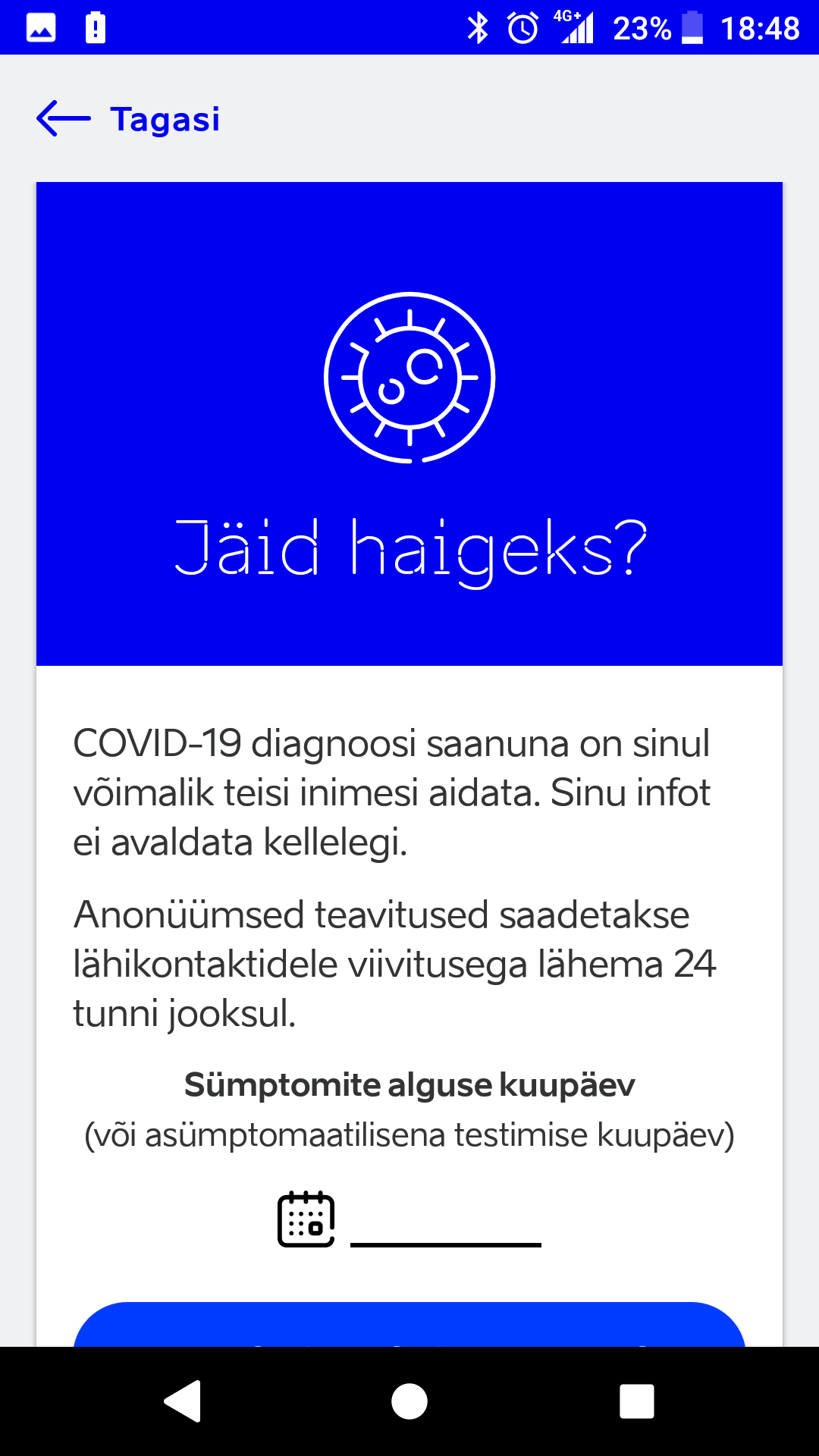Open the calendar icon date picker
Image resolution: width=819 pixels, height=1456 pixels.
[x=306, y=1219]
